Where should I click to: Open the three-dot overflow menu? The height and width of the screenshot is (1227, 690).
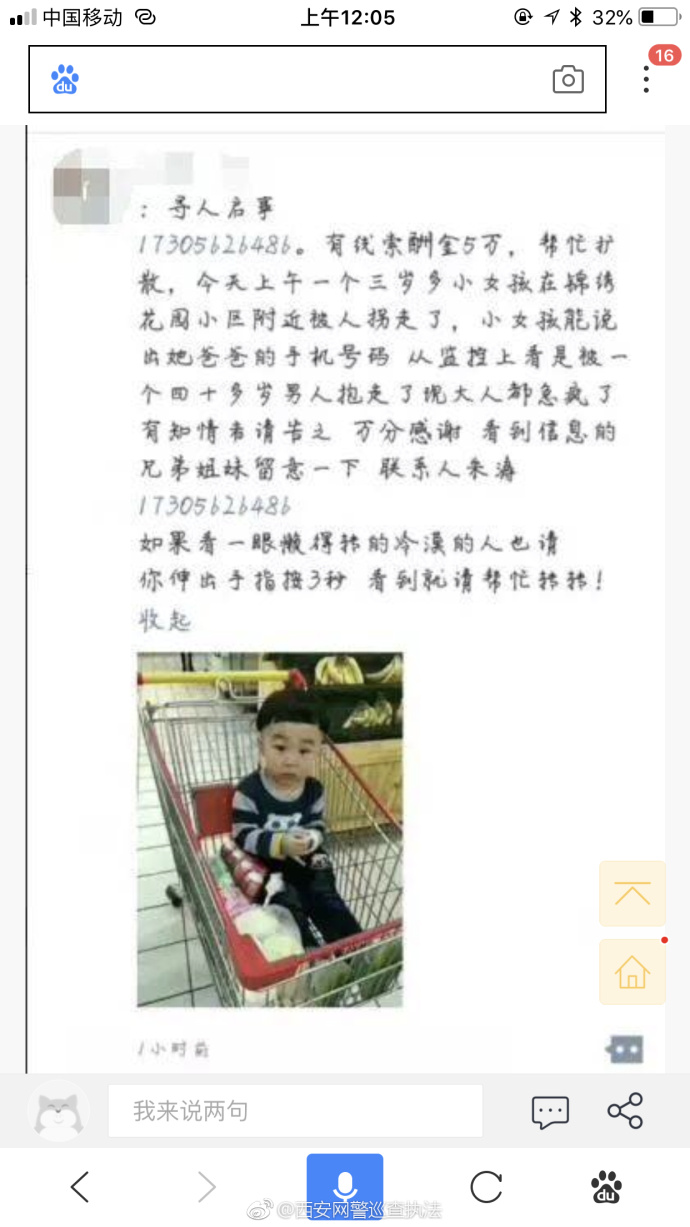(x=646, y=80)
